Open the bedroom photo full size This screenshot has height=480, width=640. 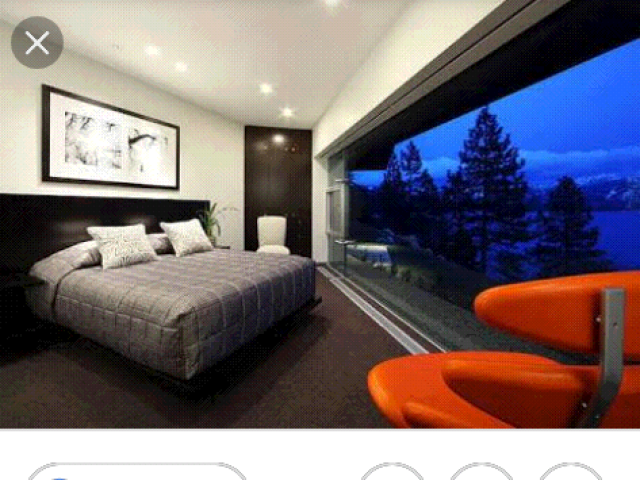point(320,230)
